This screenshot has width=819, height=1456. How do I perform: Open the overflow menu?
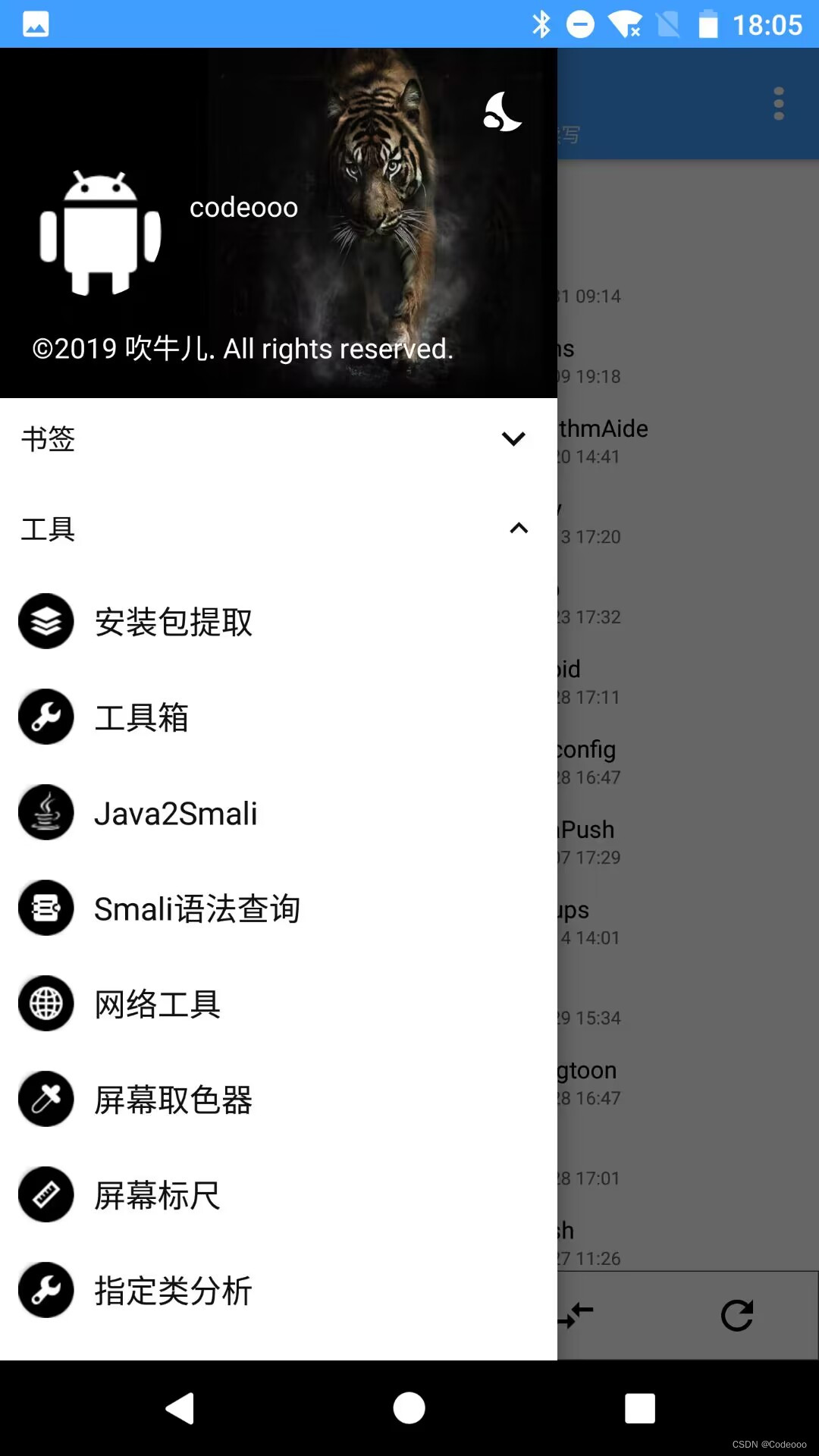(x=778, y=104)
